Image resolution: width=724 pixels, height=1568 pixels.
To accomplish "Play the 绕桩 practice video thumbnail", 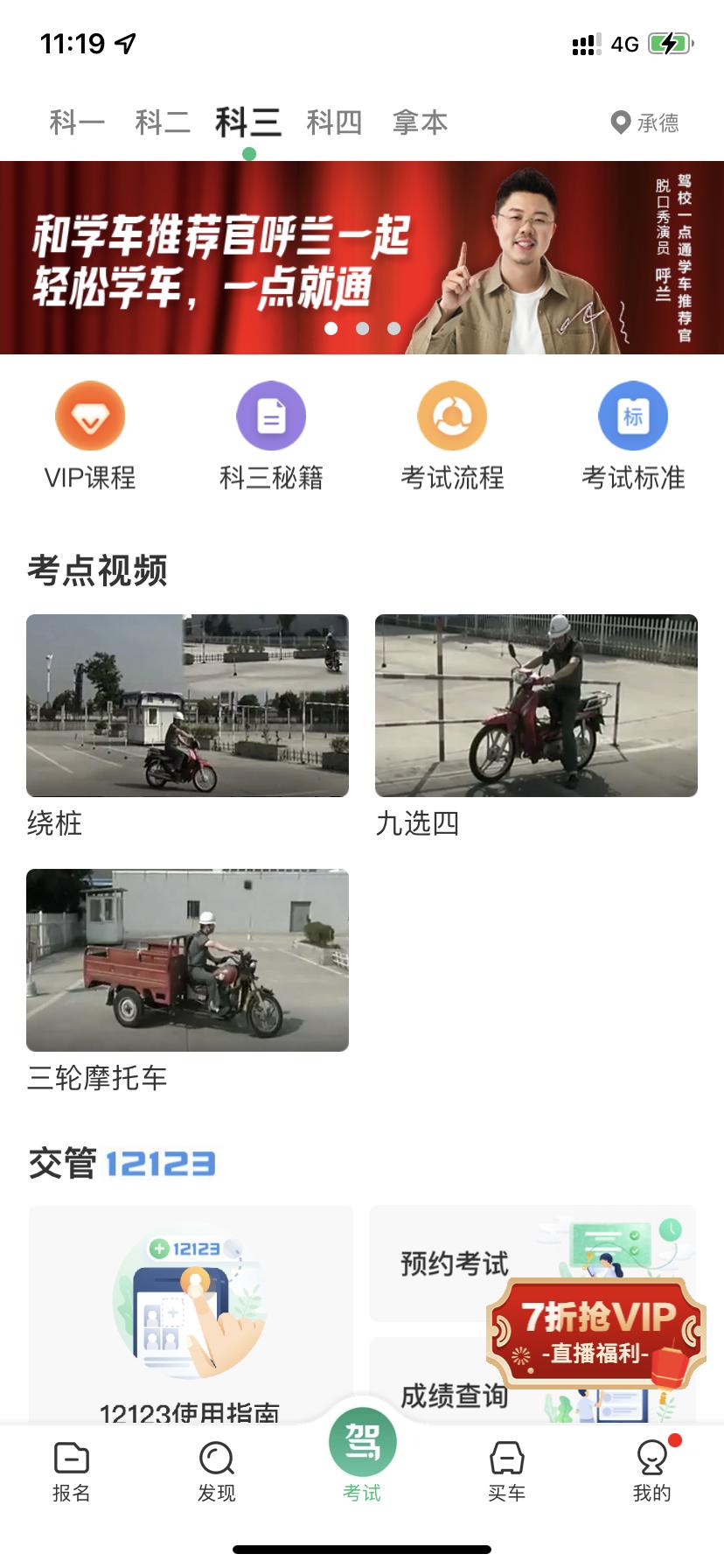I will click(189, 705).
